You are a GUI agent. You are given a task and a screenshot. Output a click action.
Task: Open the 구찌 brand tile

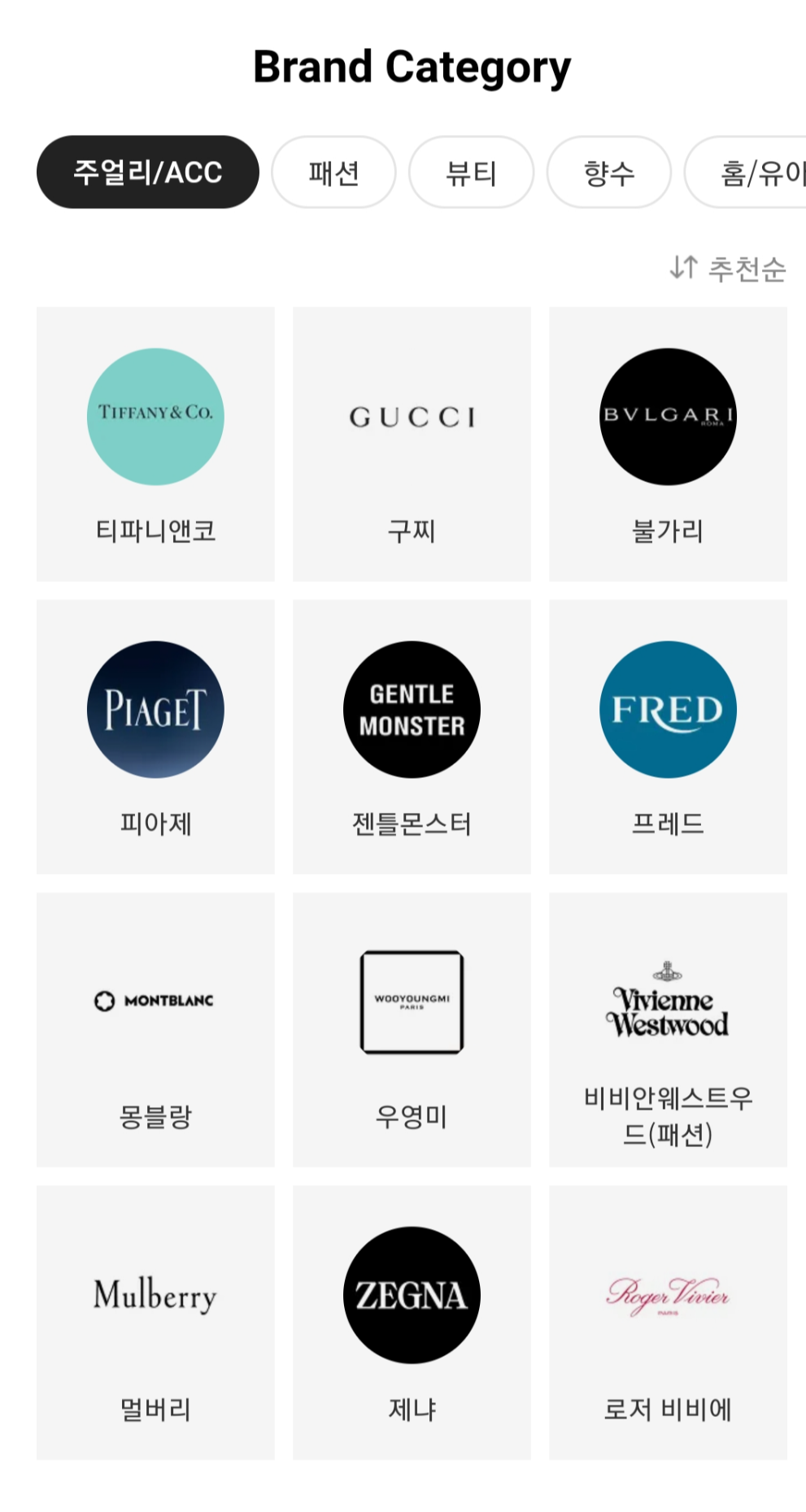point(412,444)
